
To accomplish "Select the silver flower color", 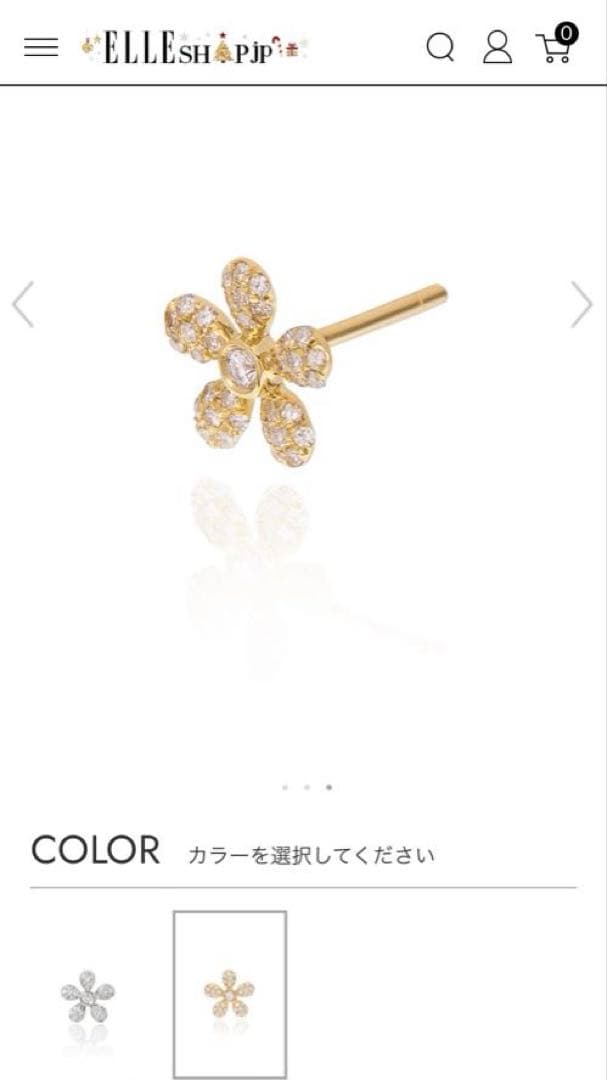I will (x=88, y=995).
